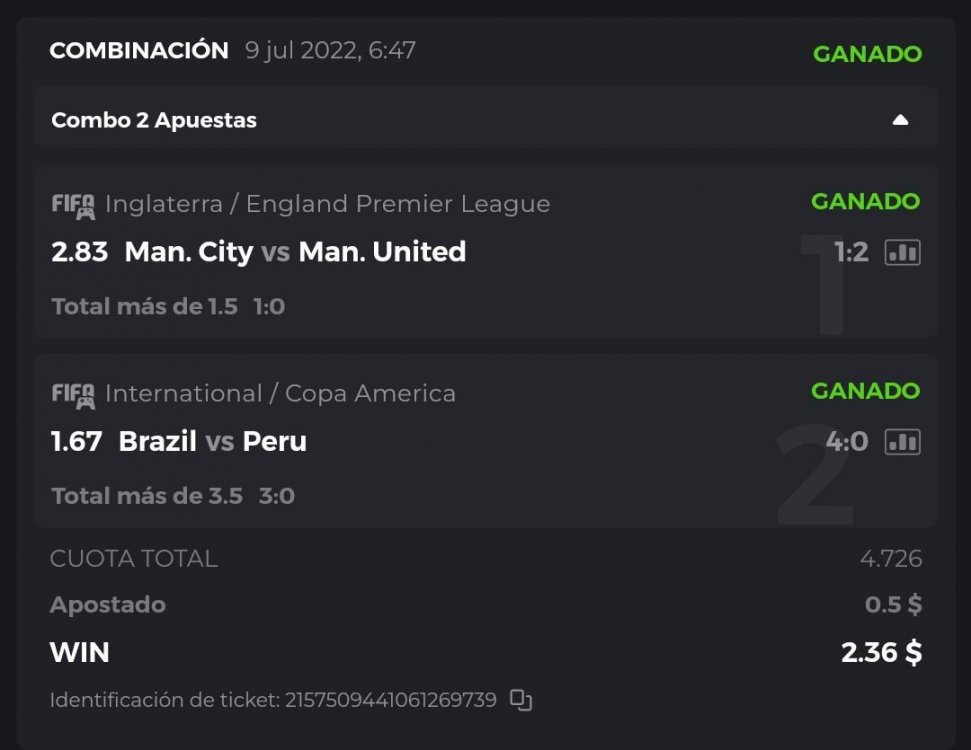Viewport: 971px width, 750px height.
Task: Open the Brazil vs Peru bet
Action: [x=213, y=442]
